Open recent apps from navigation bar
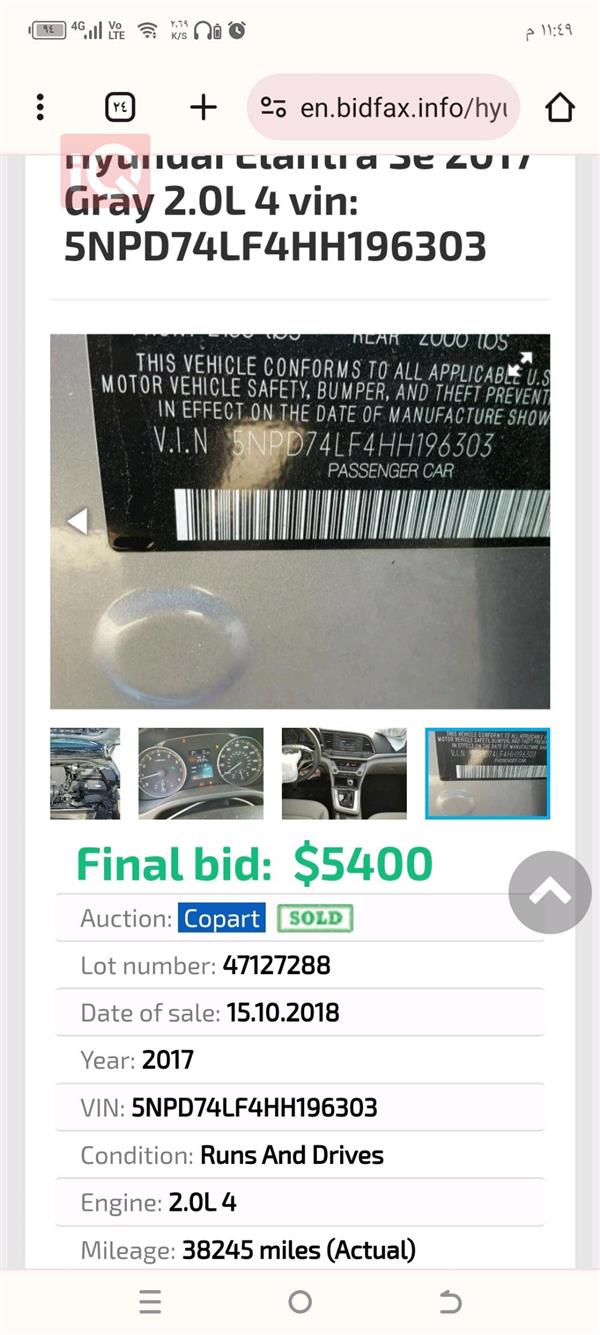 tap(150, 1301)
